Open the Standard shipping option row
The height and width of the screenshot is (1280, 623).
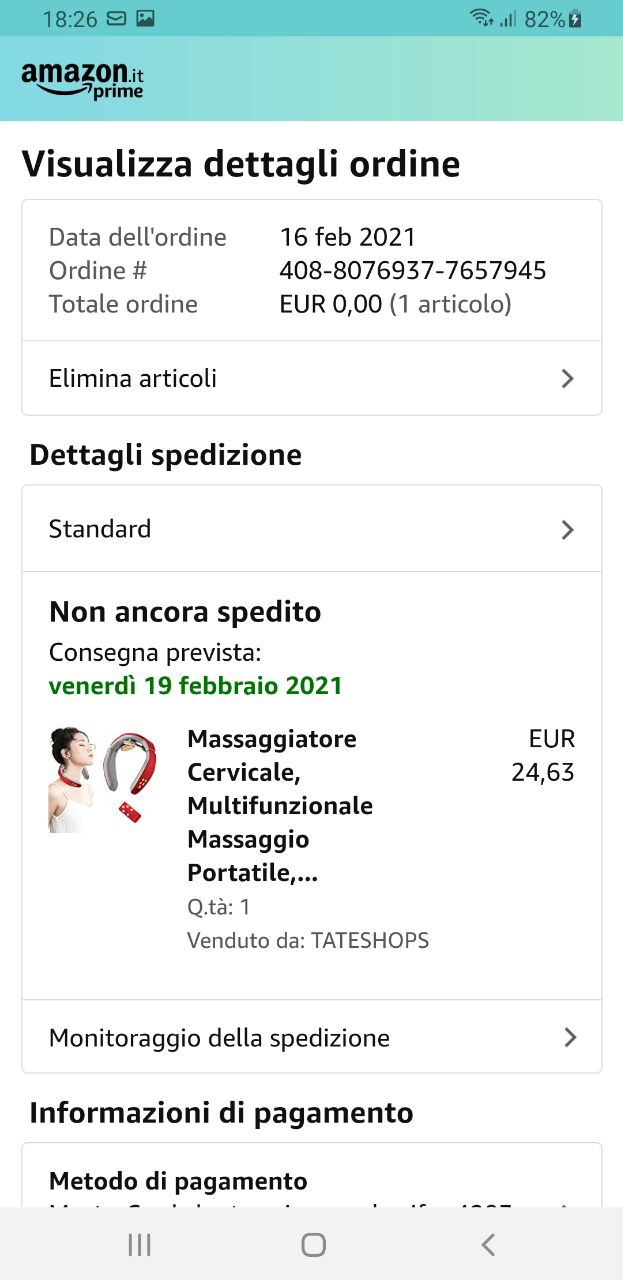311,529
